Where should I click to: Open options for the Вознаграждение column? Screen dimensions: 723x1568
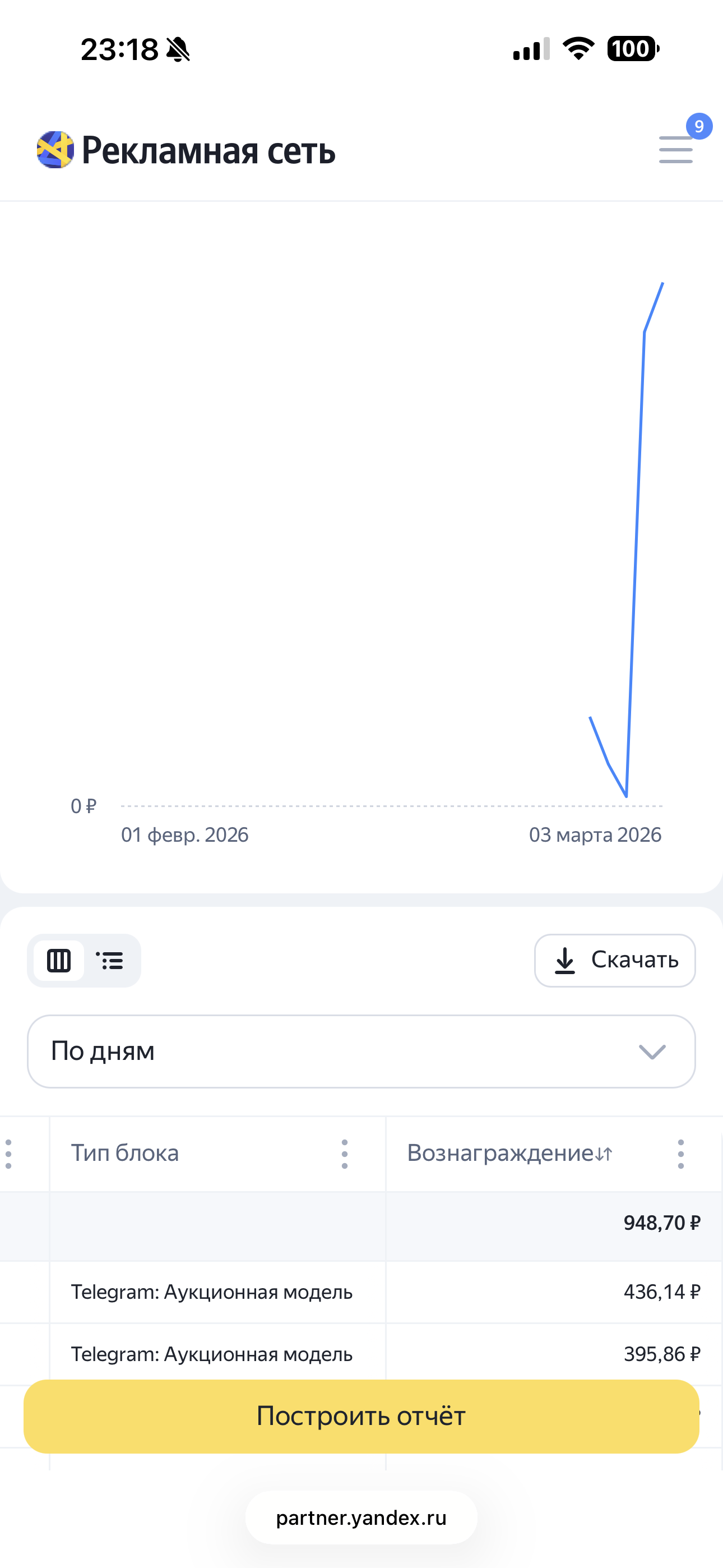pyautogui.click(x=680, y=1154)
